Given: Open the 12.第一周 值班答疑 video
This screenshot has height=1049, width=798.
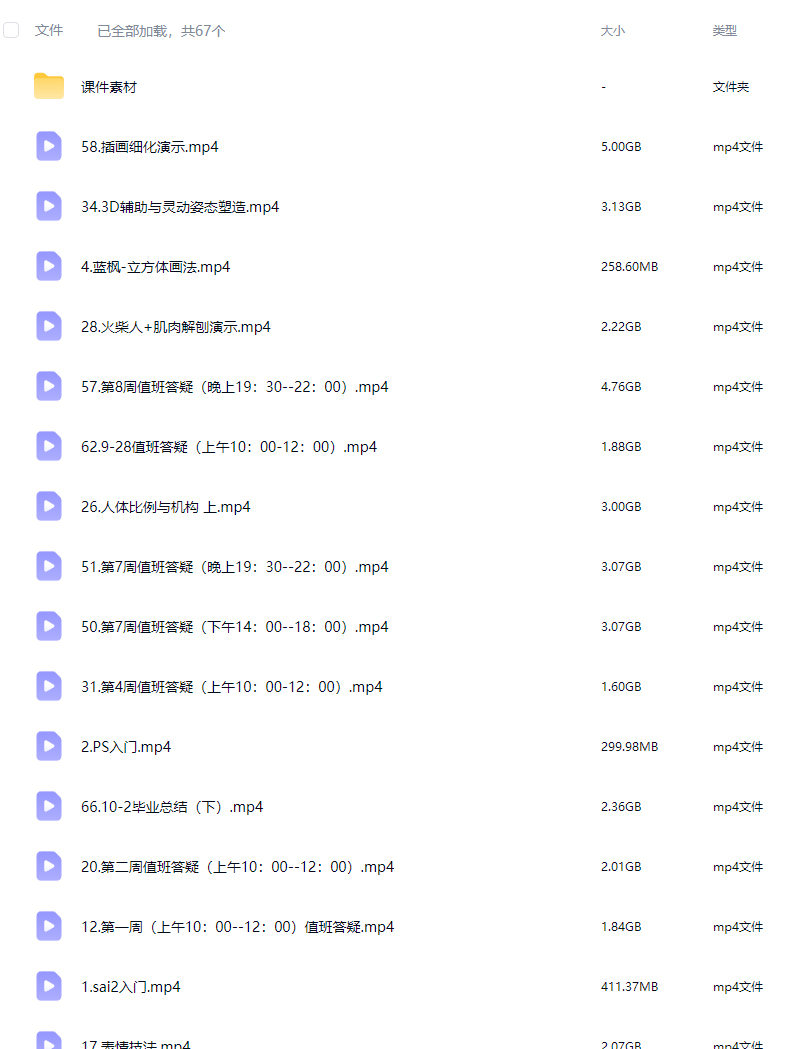Looking at the screenshot, I should coord(237,927).
